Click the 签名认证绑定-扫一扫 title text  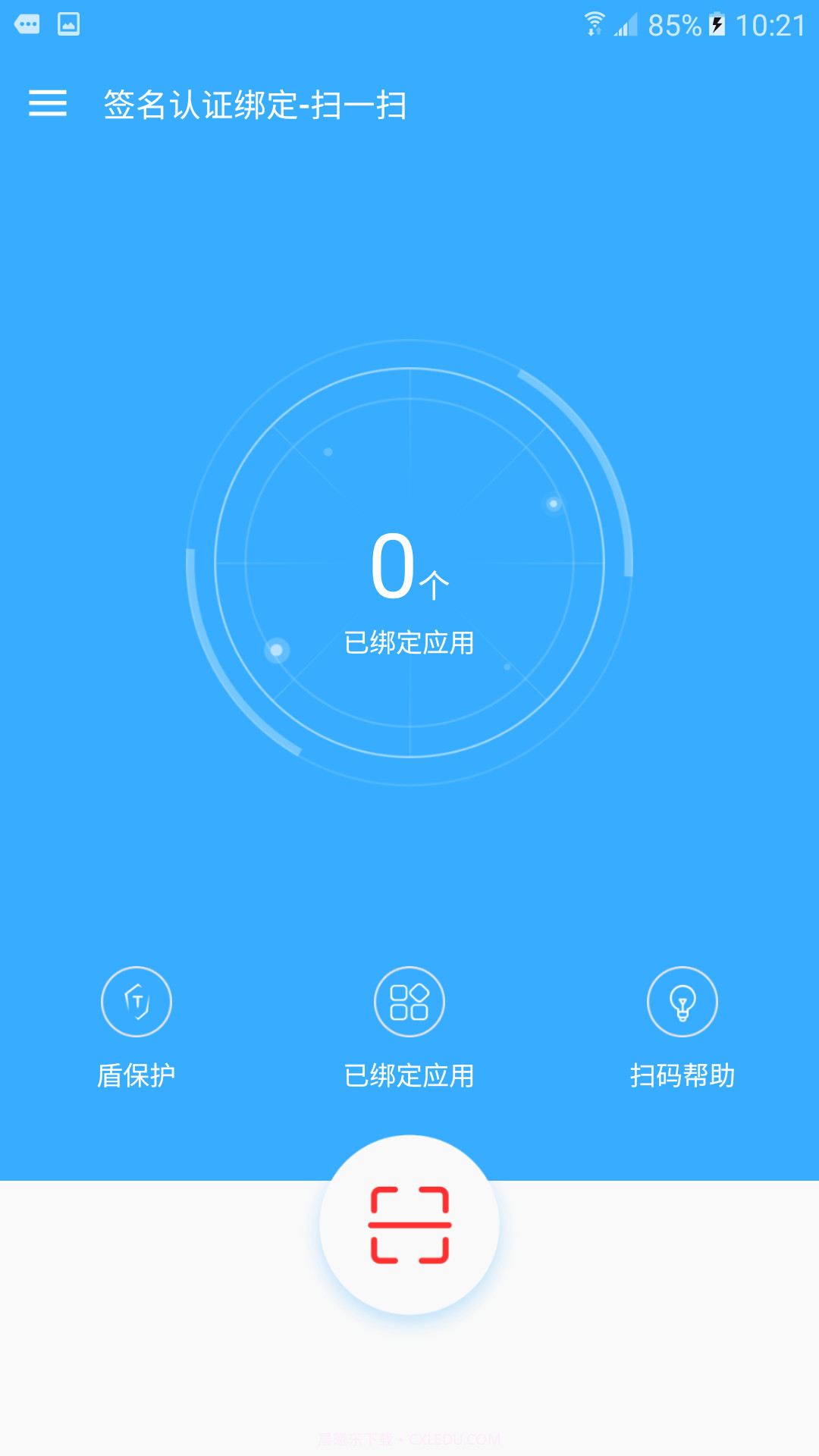(253, 105)
